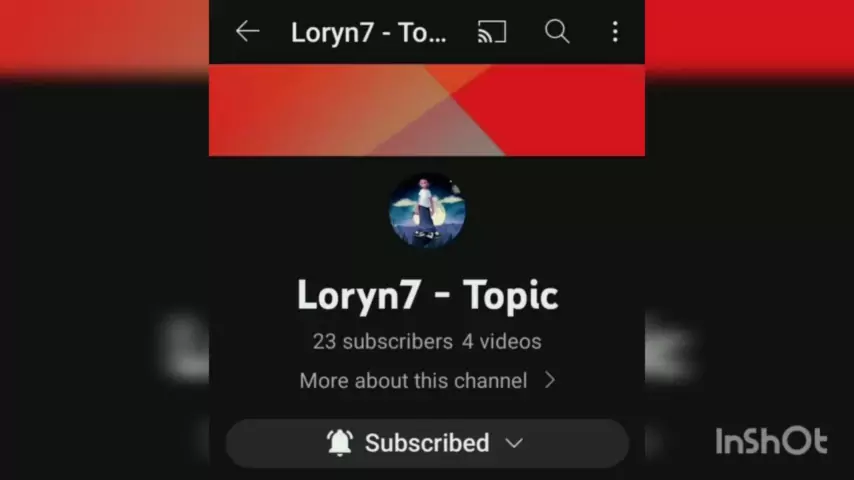854x480 pixels.
Task: Open the three-dot overflow menu
Action: click(615, 32)
